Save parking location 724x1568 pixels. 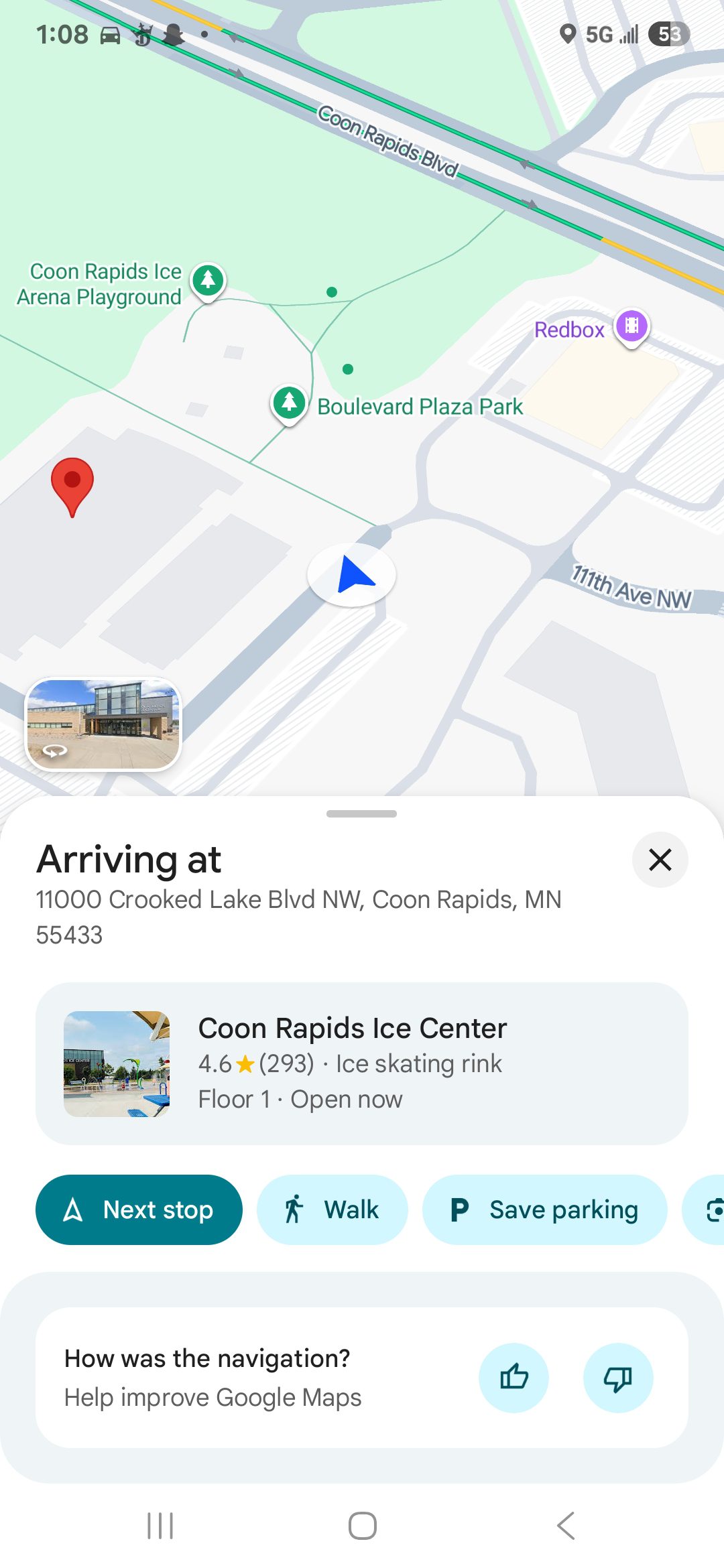544,1210
